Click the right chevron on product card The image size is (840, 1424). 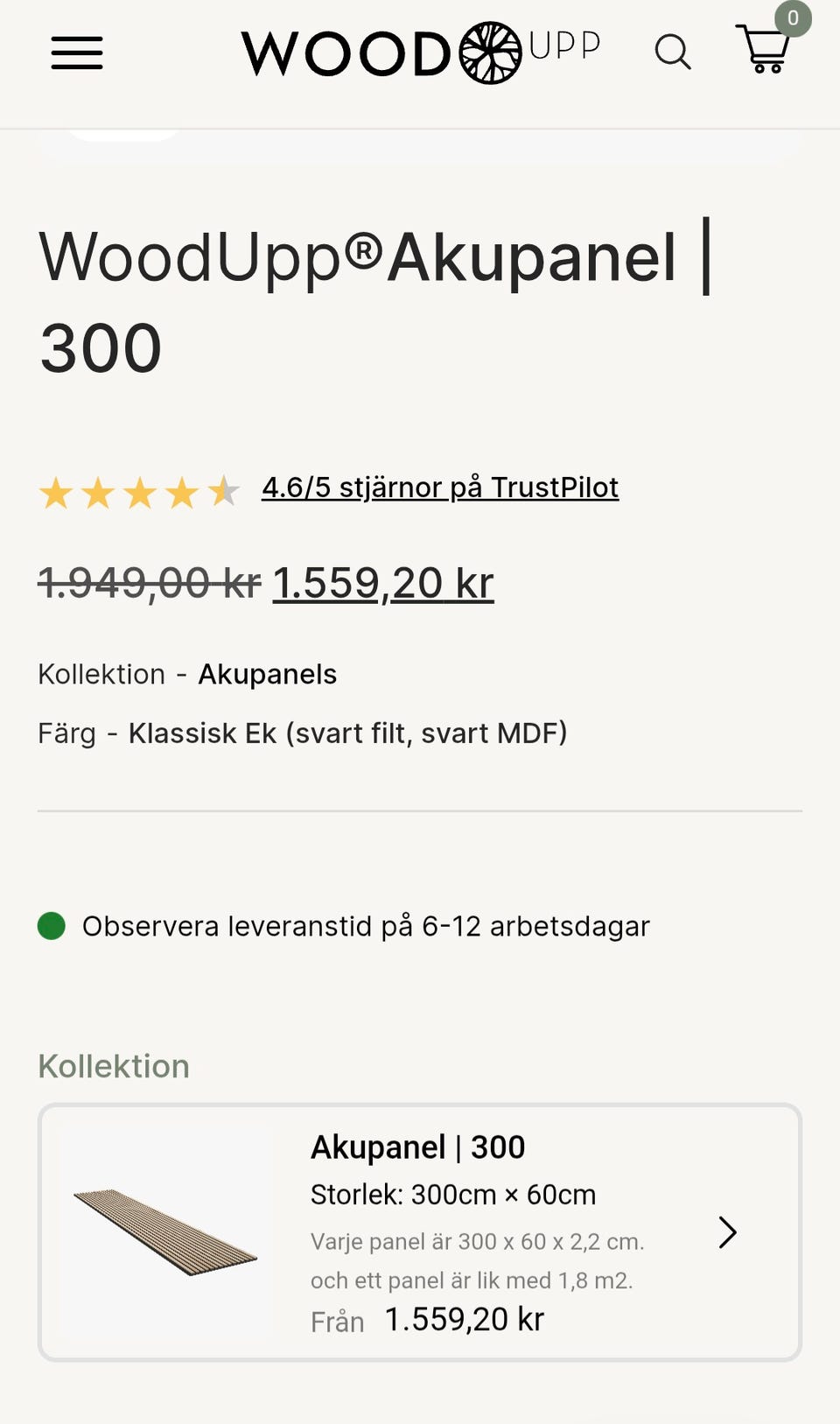[727, 1233]
